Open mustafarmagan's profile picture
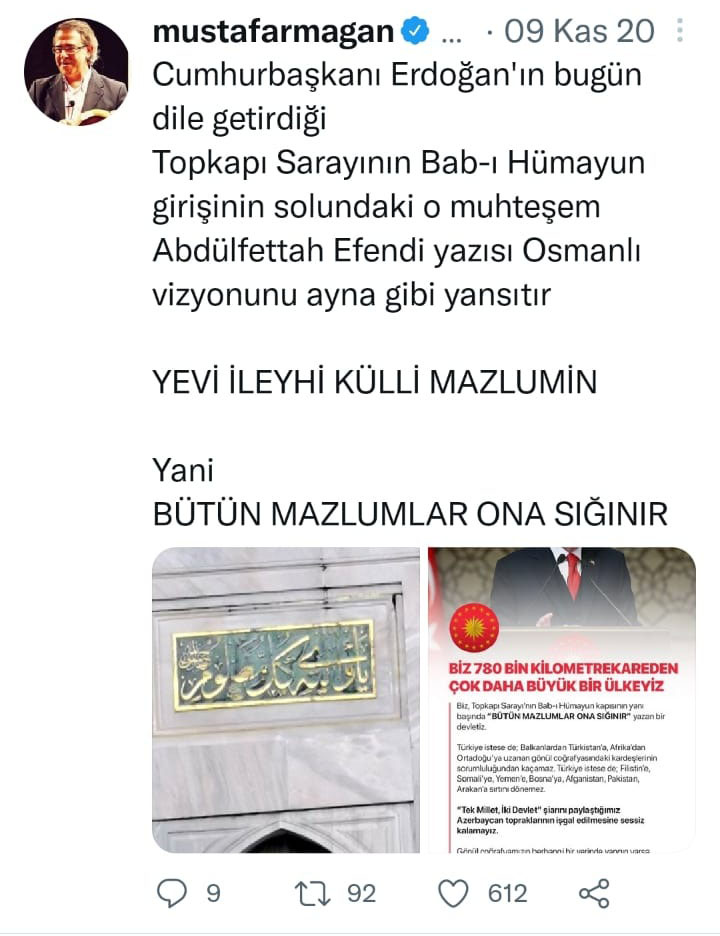This screenshot has height=936, width=720. (x=76, y=71)
